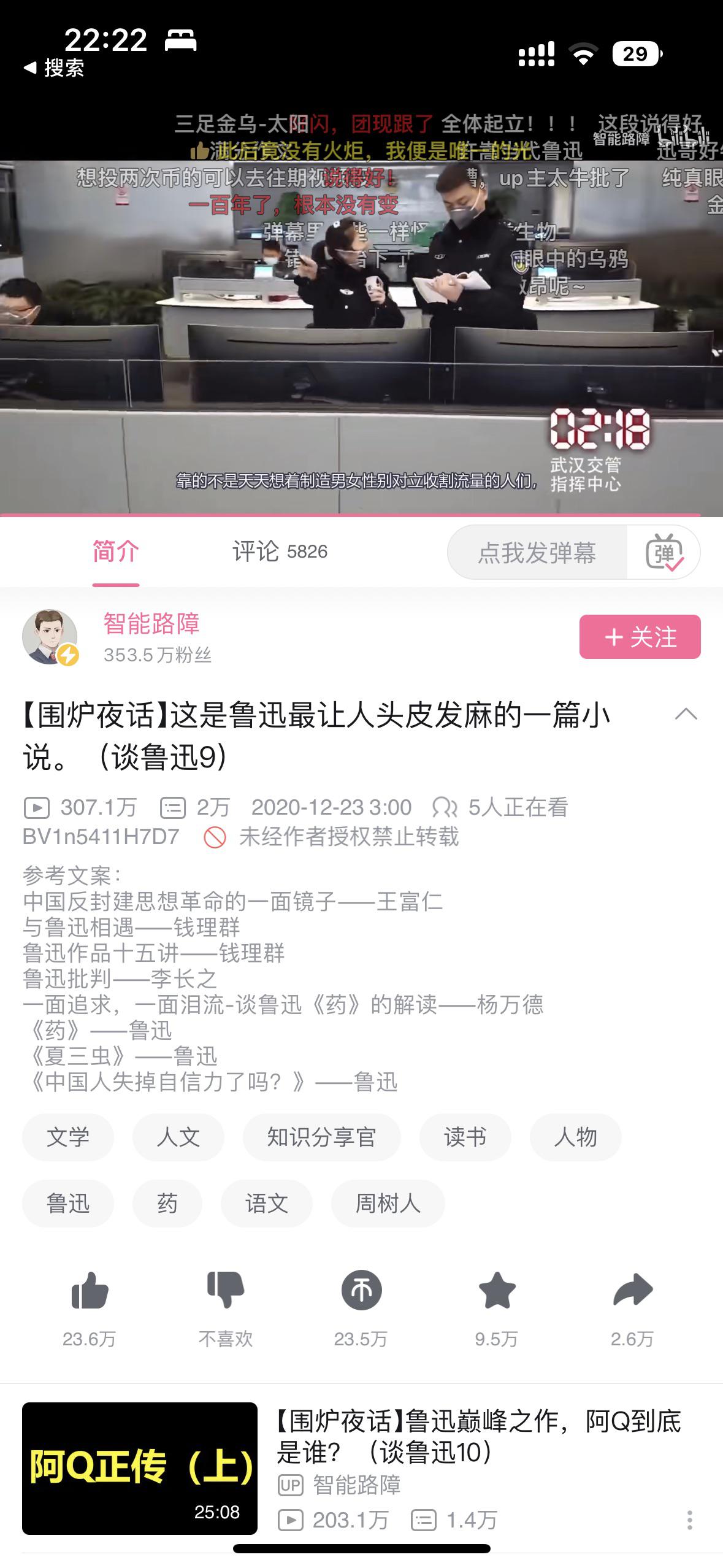This screenshot has height=1568, width=723.
Task: Open overflow menu on 谈鲁迅10 video
Action: (x=690, y=1520)
